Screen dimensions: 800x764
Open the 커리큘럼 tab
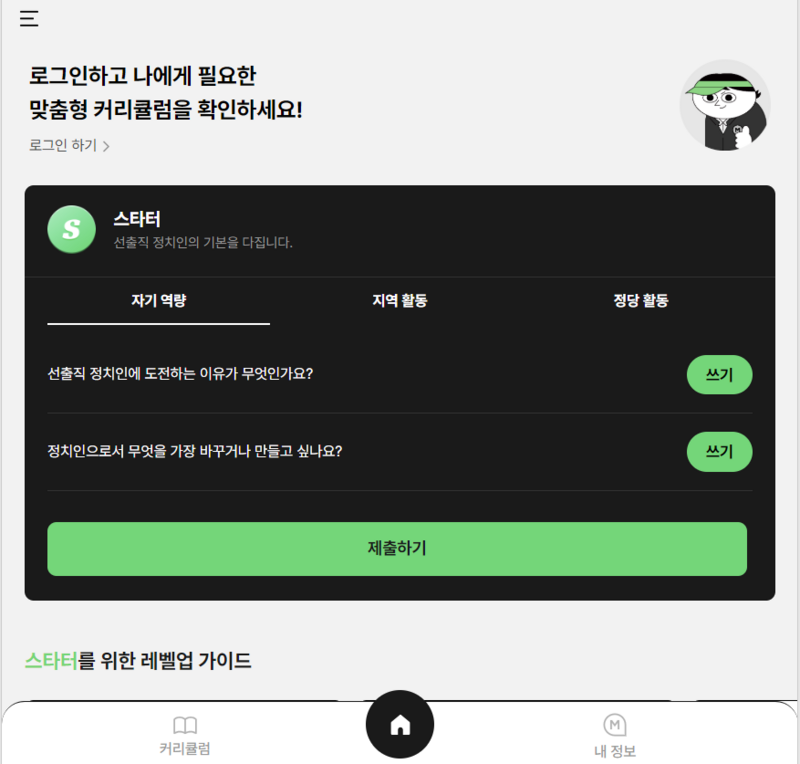point(185,735)
